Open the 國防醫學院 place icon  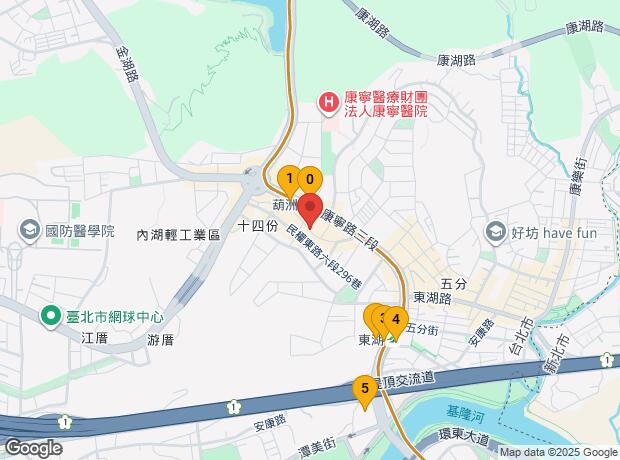(x=30, y=231)
